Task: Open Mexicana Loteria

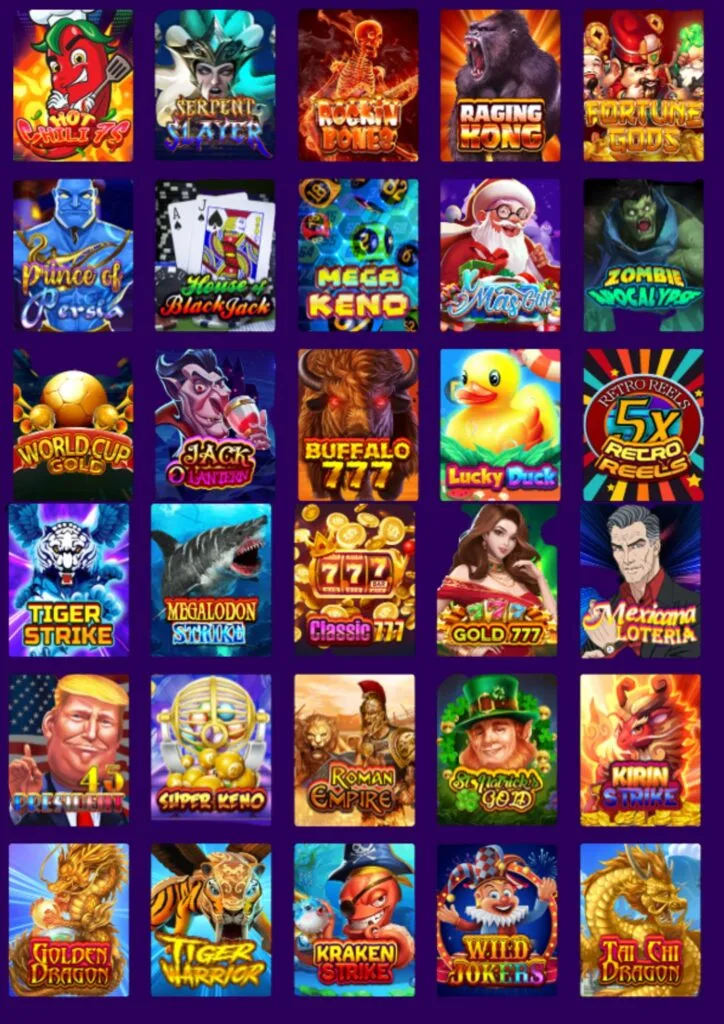Action: tap(640, 580)
